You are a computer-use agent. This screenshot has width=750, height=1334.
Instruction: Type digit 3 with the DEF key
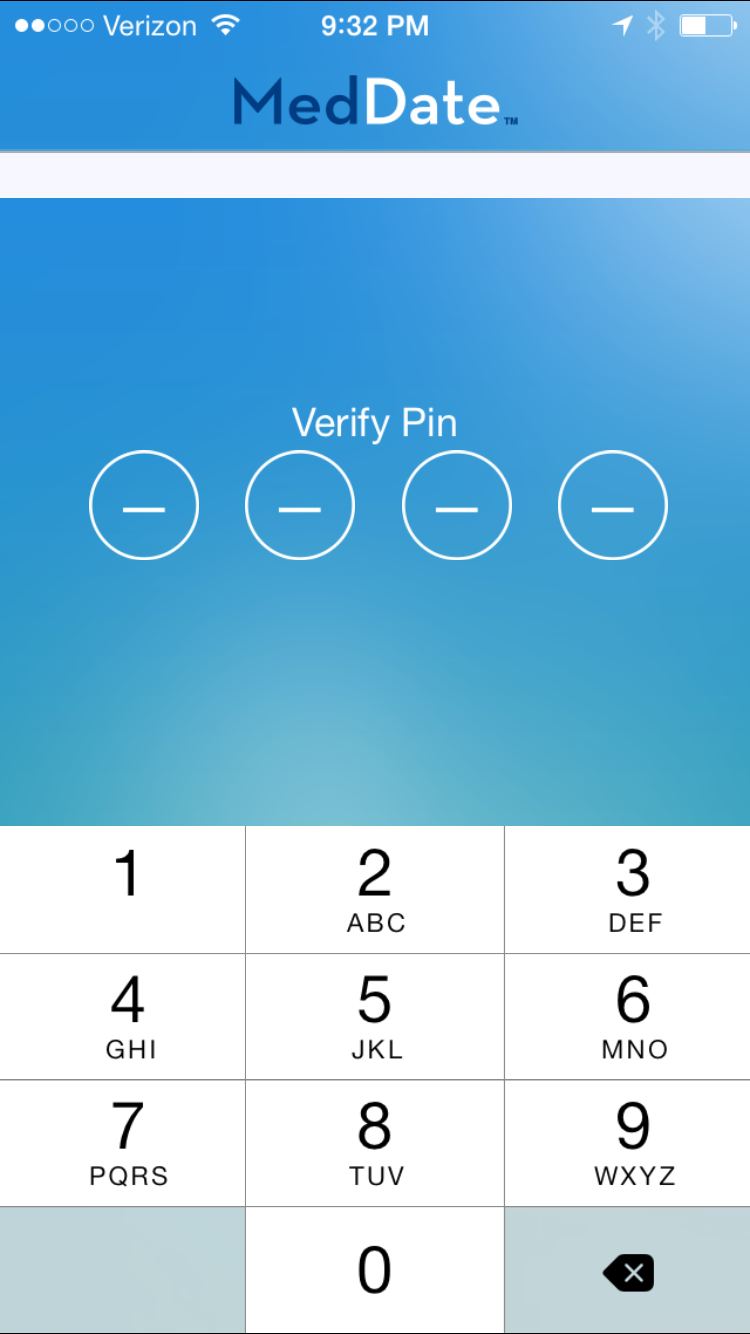628,889
